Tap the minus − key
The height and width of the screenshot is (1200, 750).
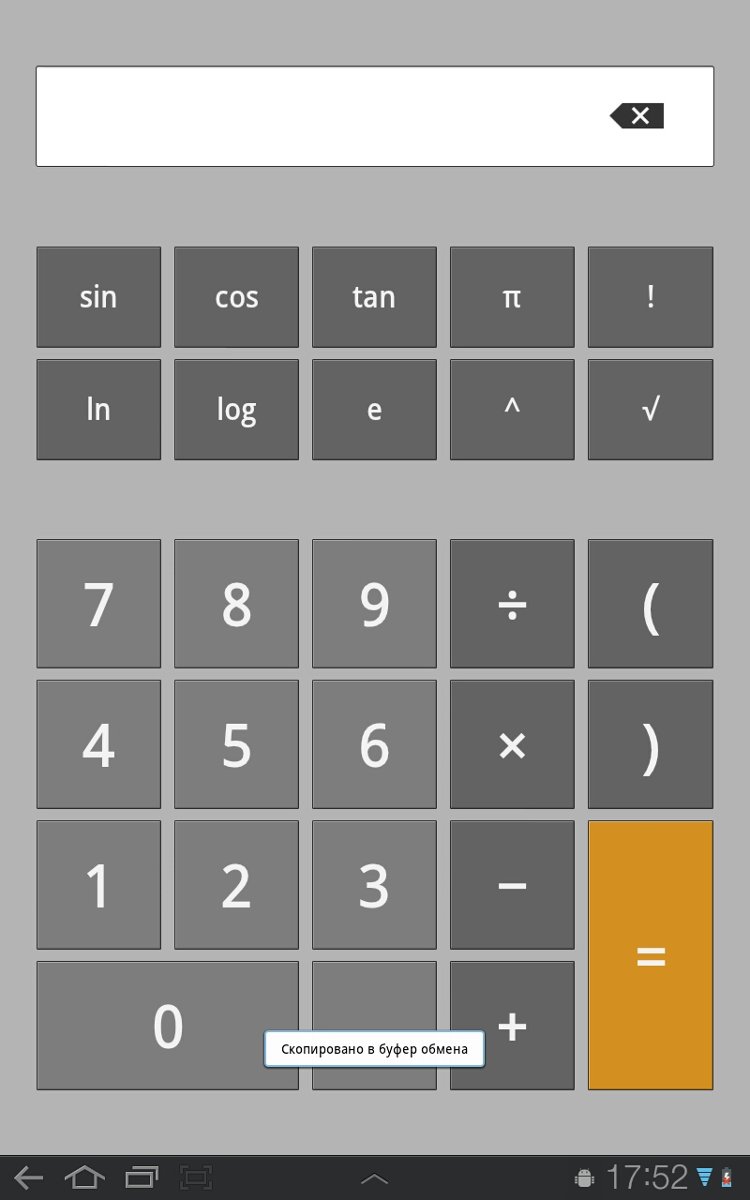(512, 885)
